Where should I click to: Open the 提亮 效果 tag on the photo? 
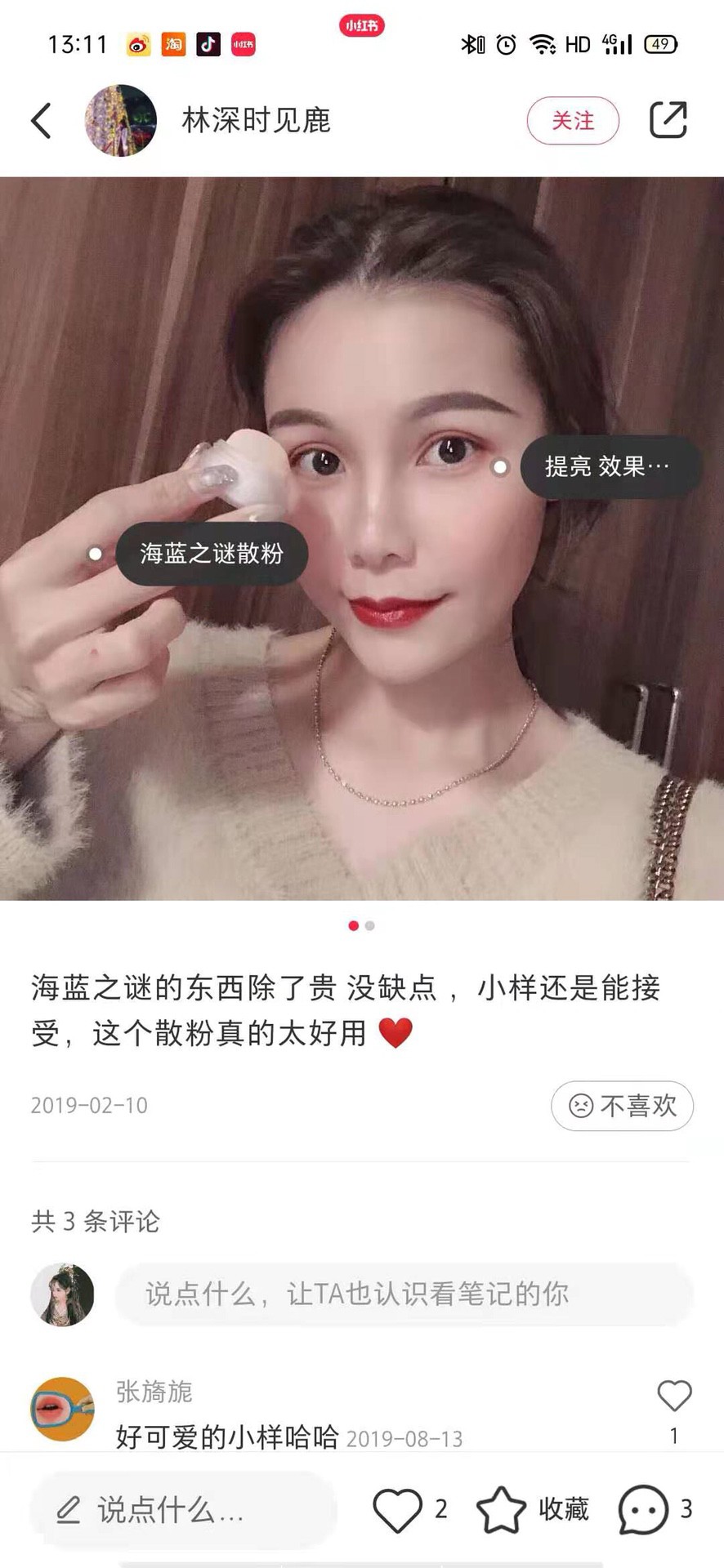(x=610, y=466)
